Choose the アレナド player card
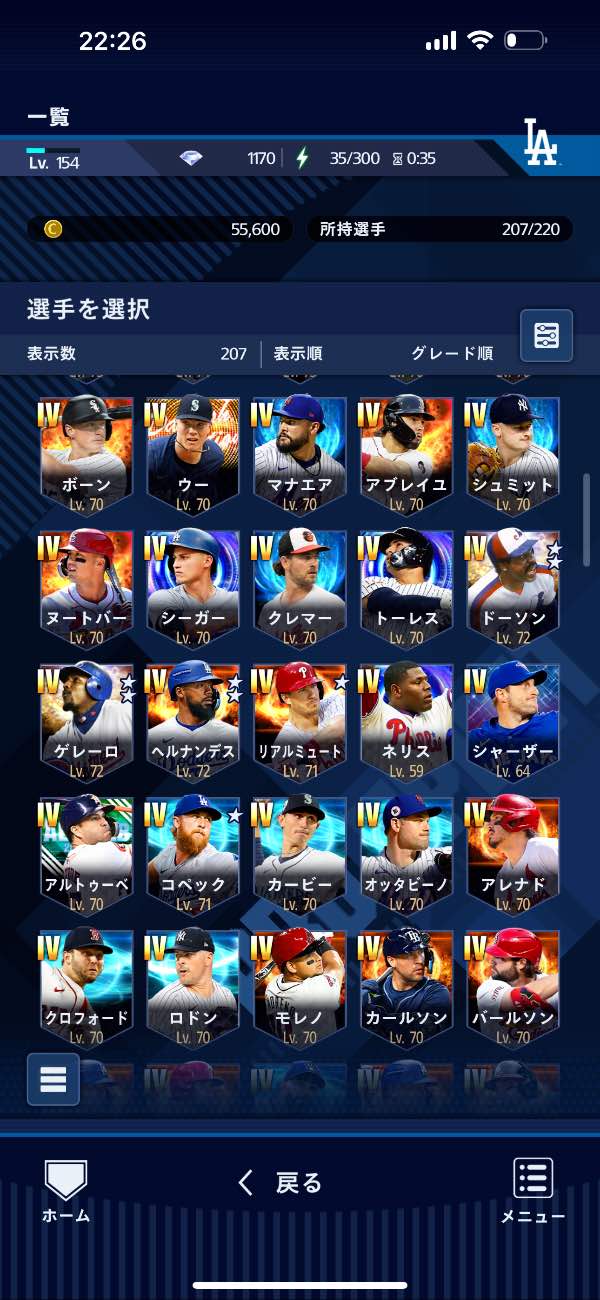600x1300 pixels. click(x=513, y=856)
